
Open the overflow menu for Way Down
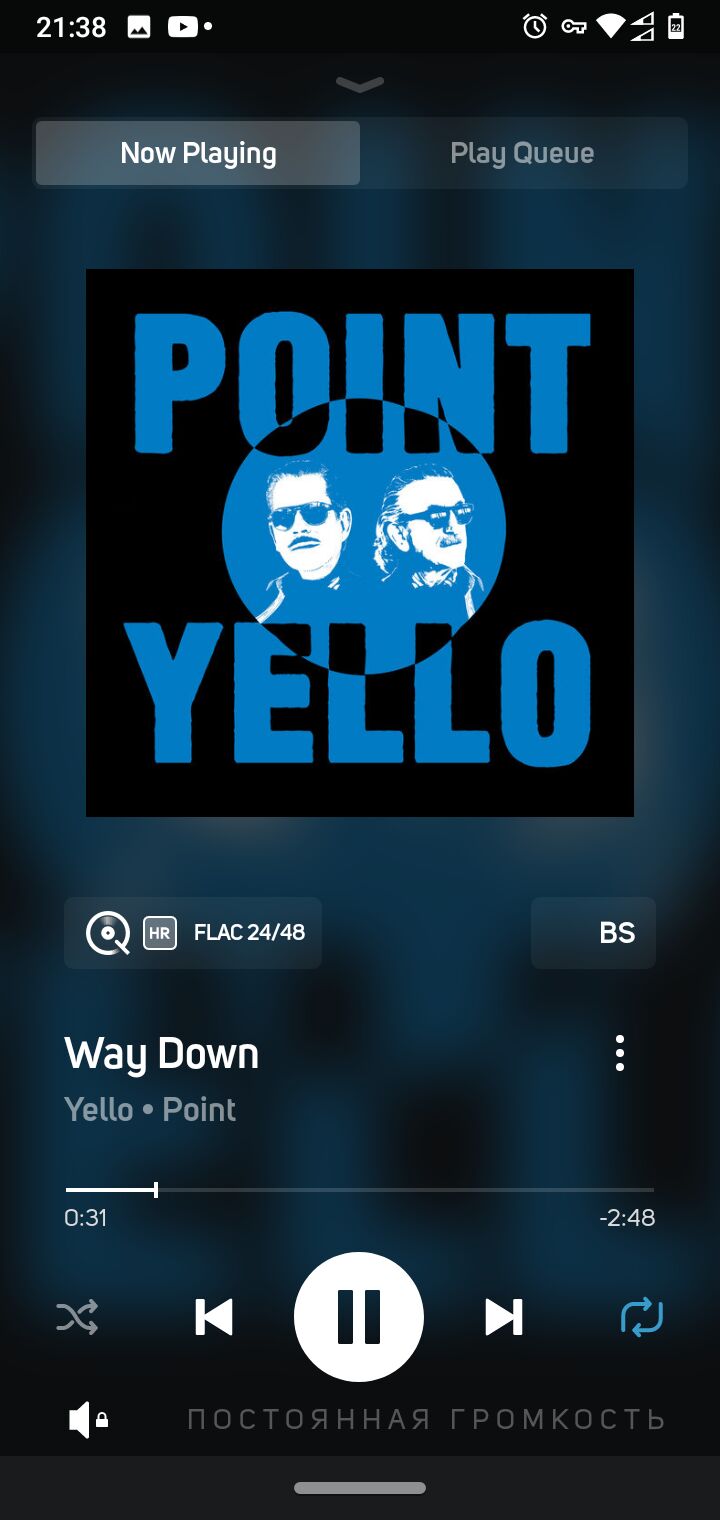point(620,1054)
